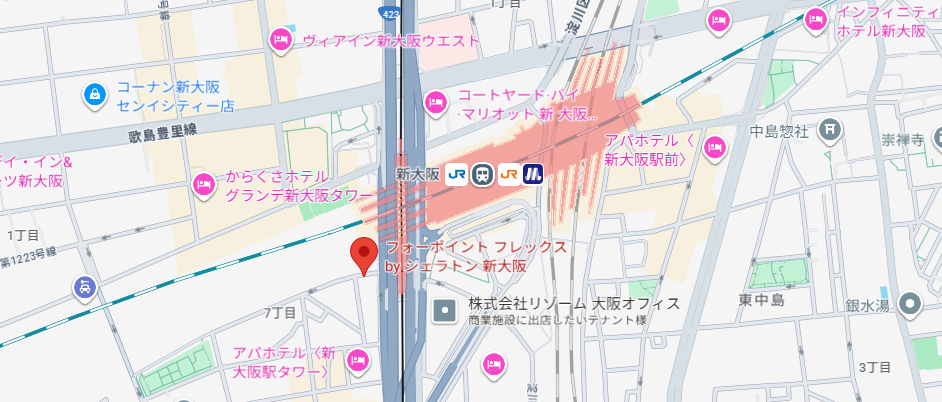Select 銀水湯 place marker
The image size is (942, 402).
[x=911, y=304]
